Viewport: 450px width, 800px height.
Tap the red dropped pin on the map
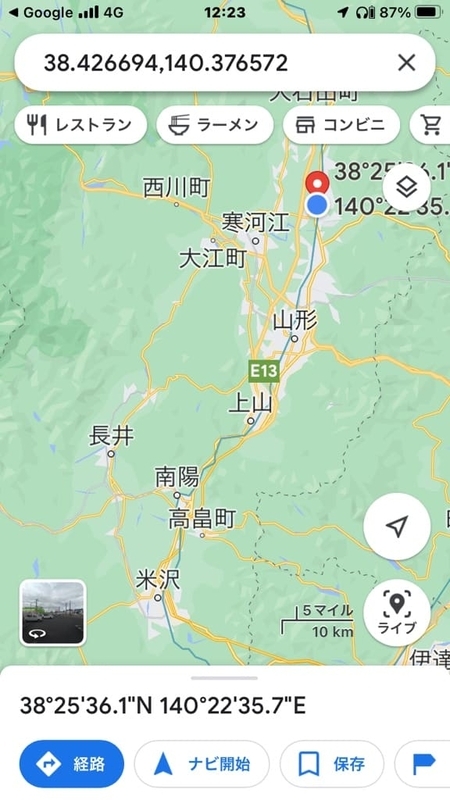click(317, 183)
